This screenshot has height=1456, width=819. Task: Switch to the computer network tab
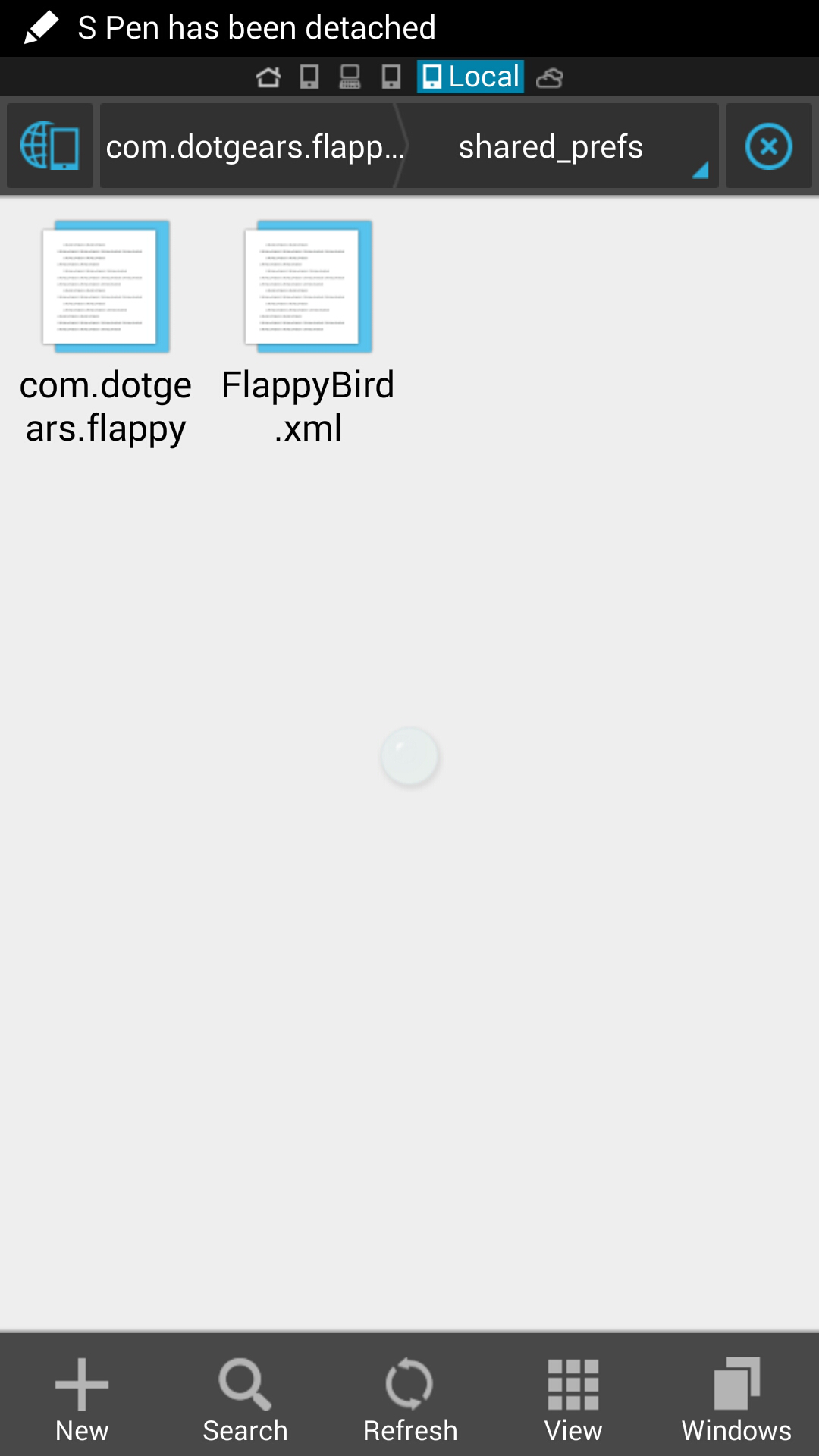[x=350, y=77]
